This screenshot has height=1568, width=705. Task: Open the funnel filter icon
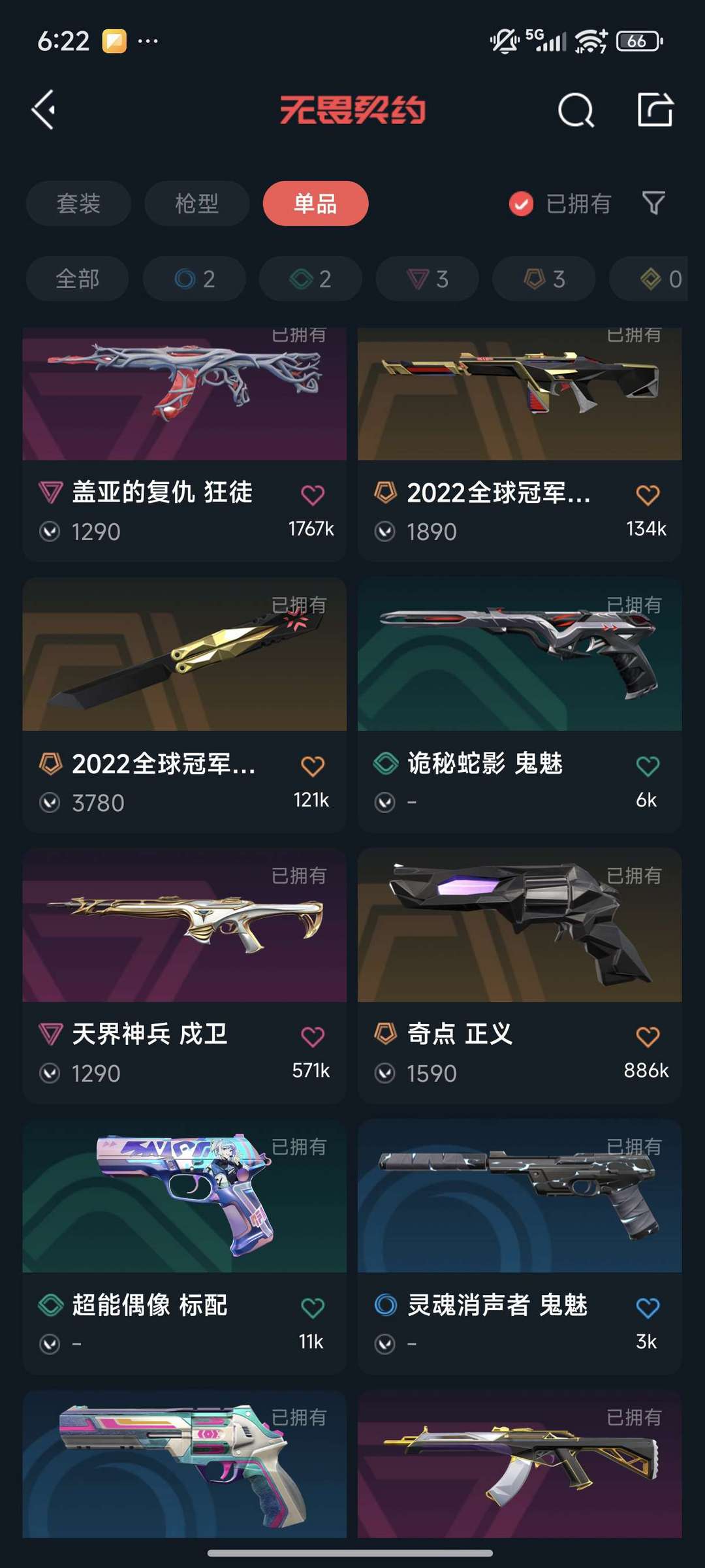[653, 203]
